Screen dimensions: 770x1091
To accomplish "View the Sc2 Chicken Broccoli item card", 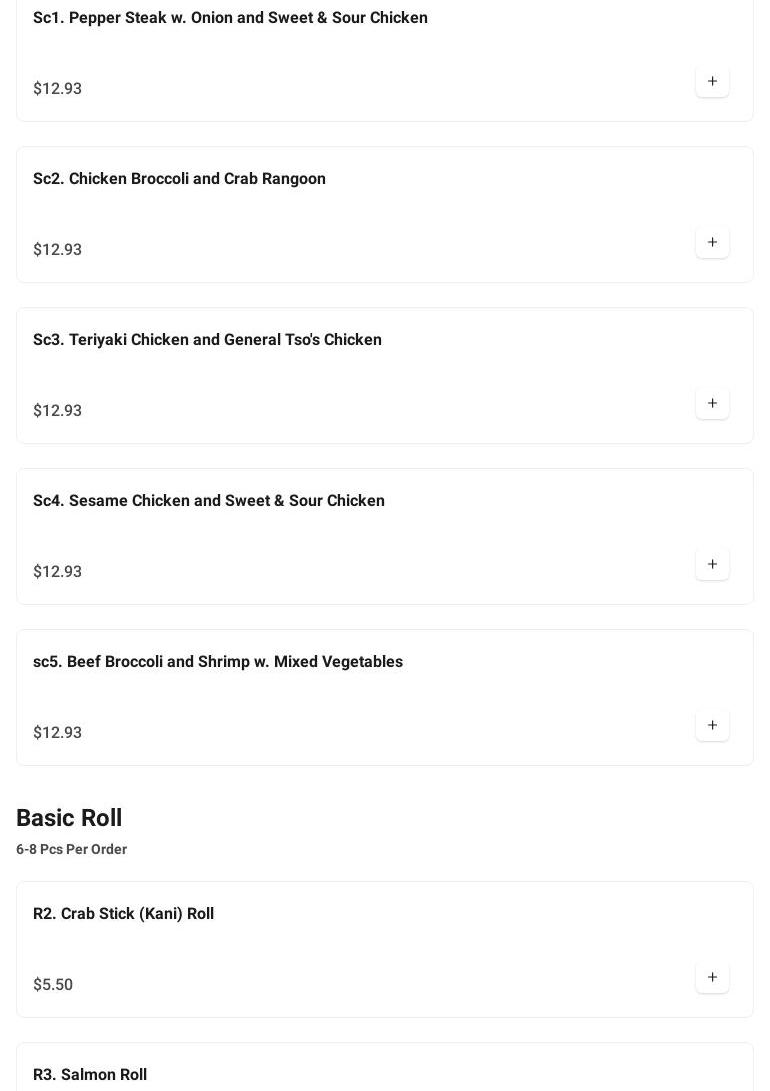I will click(179, 179).
